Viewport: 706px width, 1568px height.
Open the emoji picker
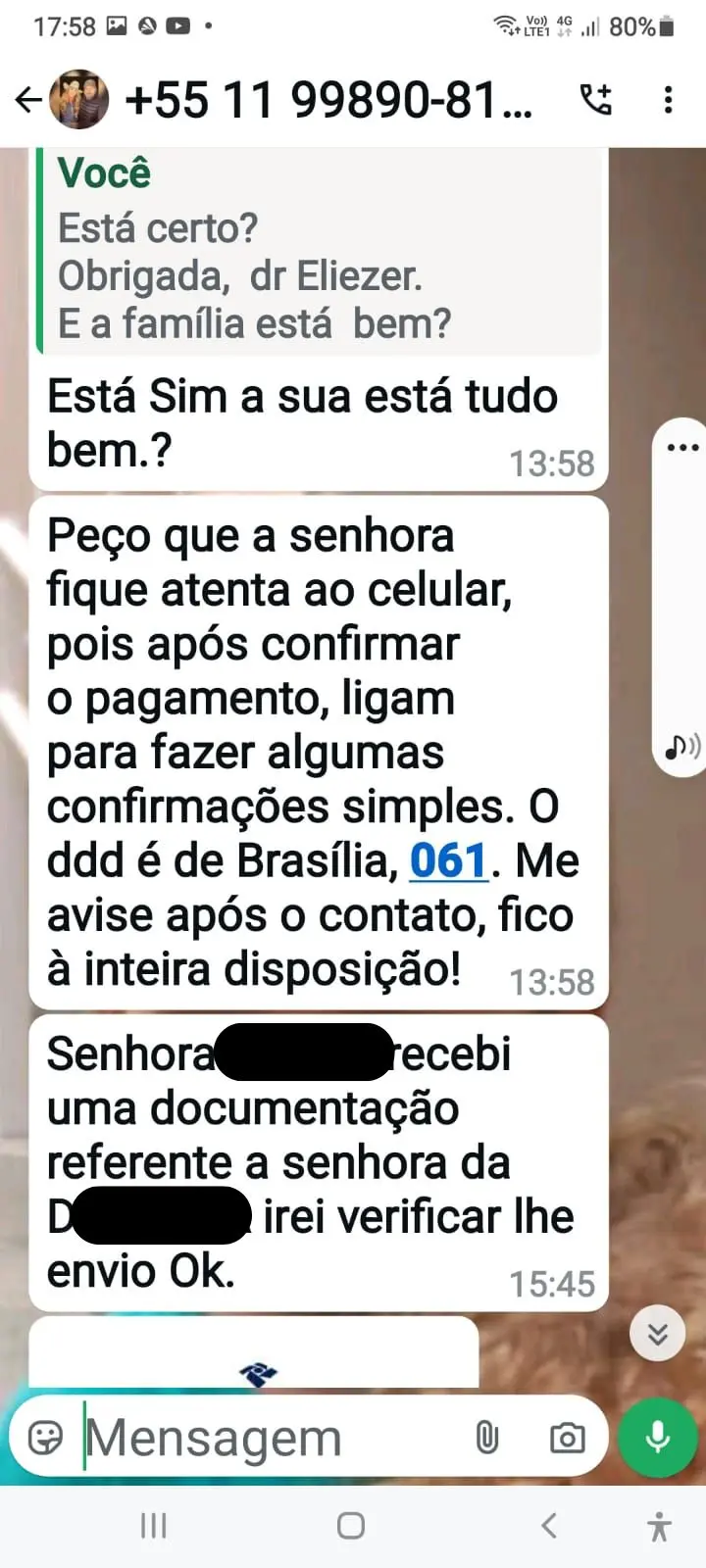point(46,1438)
